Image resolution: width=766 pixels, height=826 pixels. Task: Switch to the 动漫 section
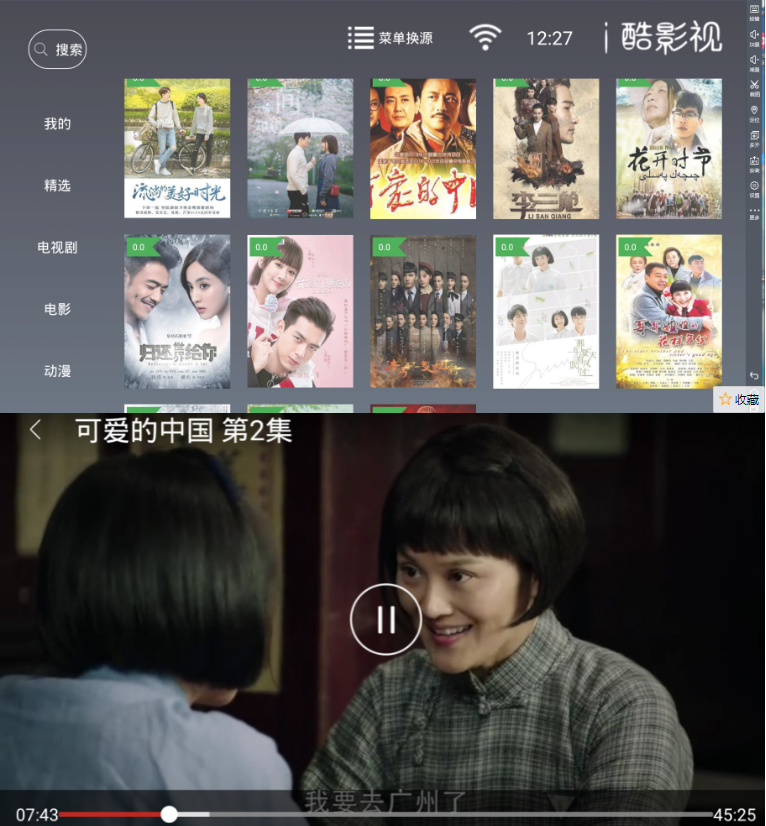pos(57,371)
